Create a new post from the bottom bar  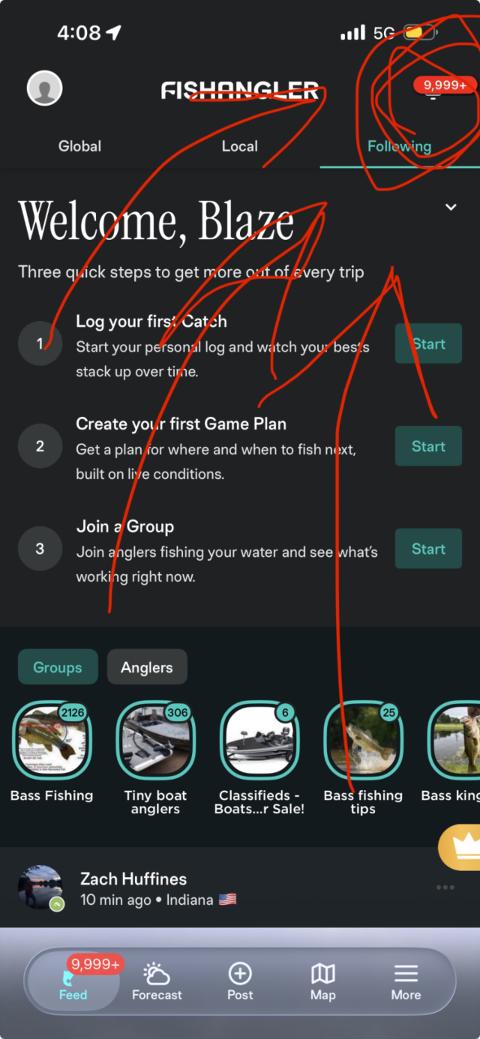tap(240, 981)
